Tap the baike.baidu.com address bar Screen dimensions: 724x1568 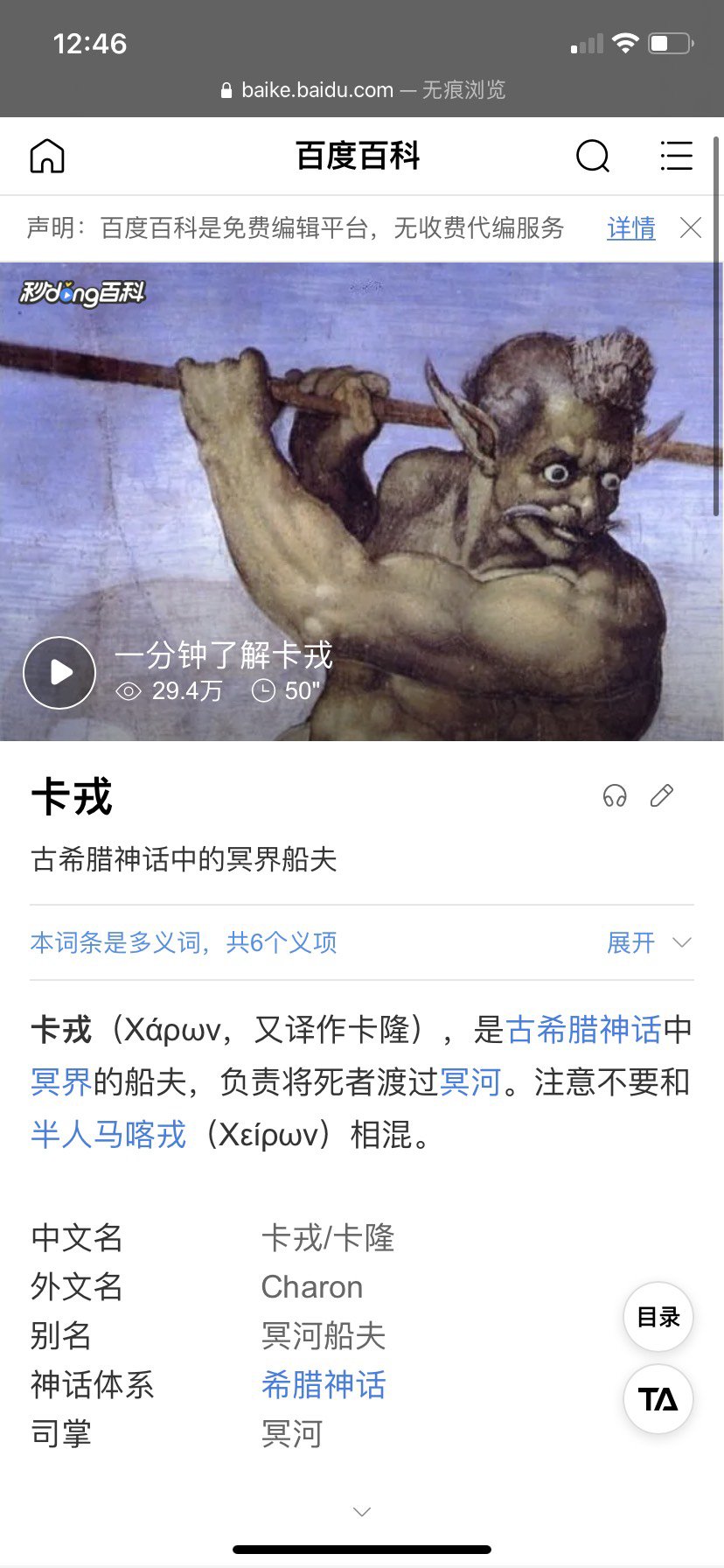[x=362, y=90]
